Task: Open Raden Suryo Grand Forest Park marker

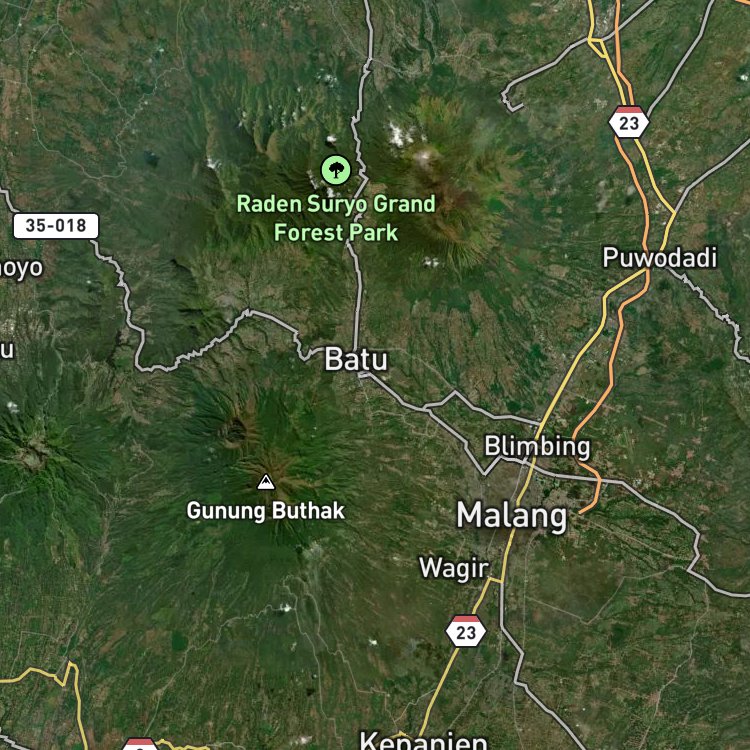Action: (x=336, y=170)
